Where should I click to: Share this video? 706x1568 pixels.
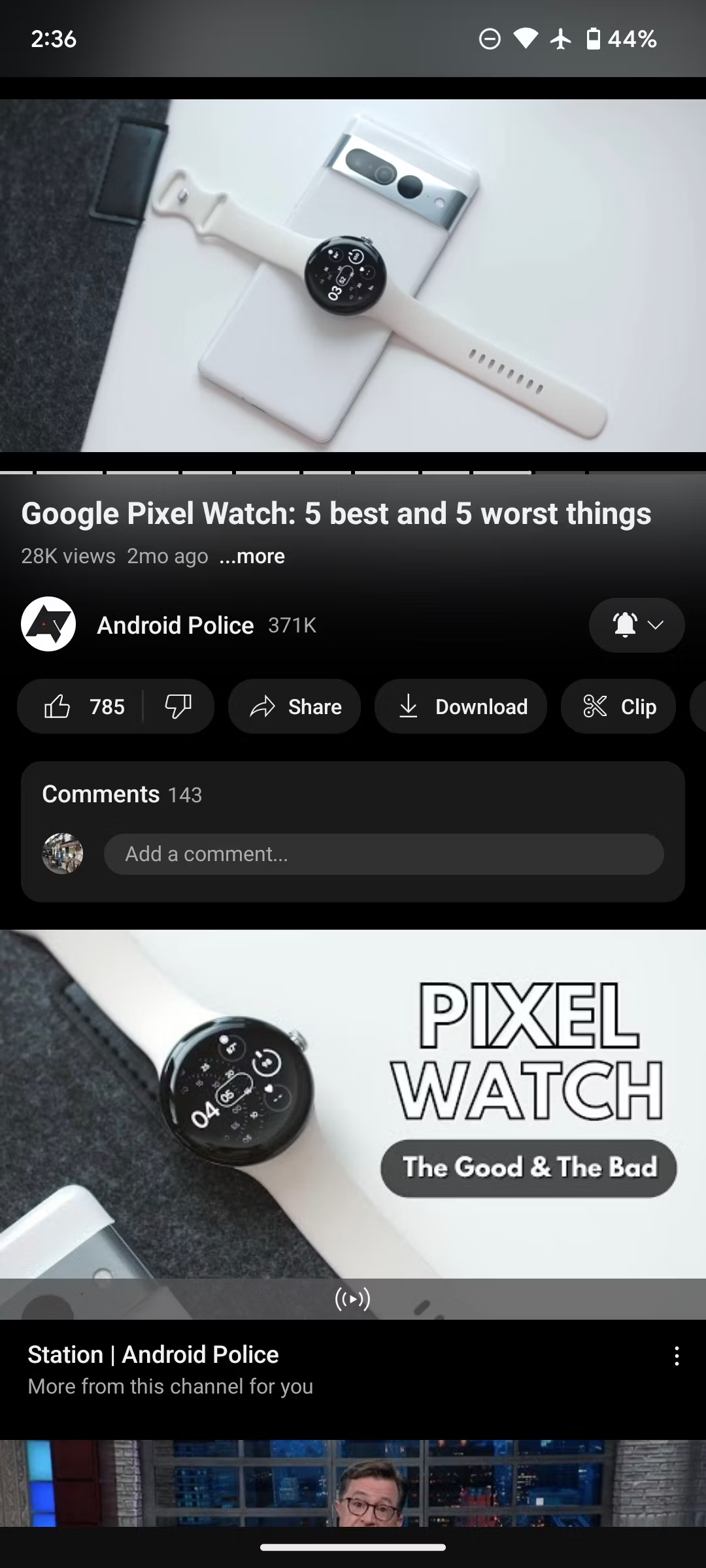click(295, 706)
